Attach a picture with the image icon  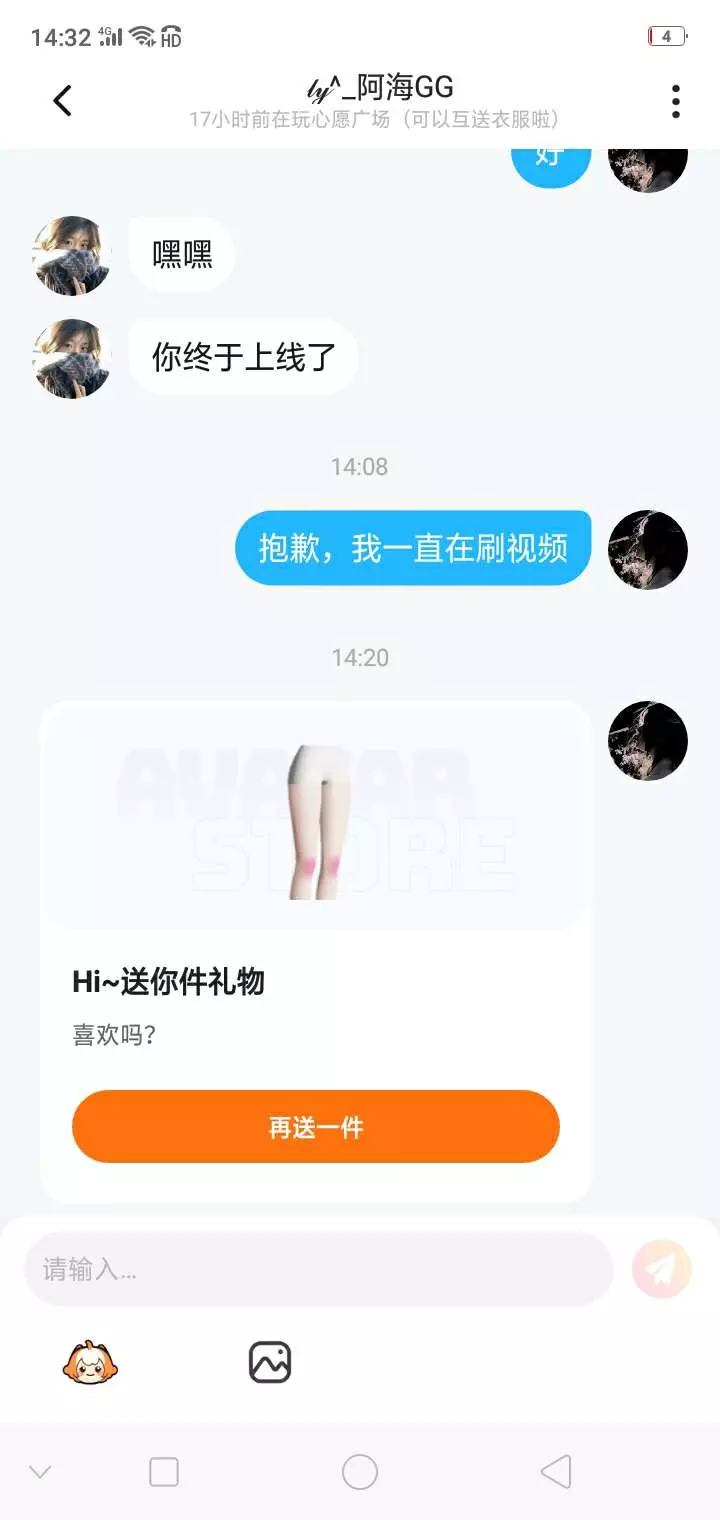(270, 1362)
